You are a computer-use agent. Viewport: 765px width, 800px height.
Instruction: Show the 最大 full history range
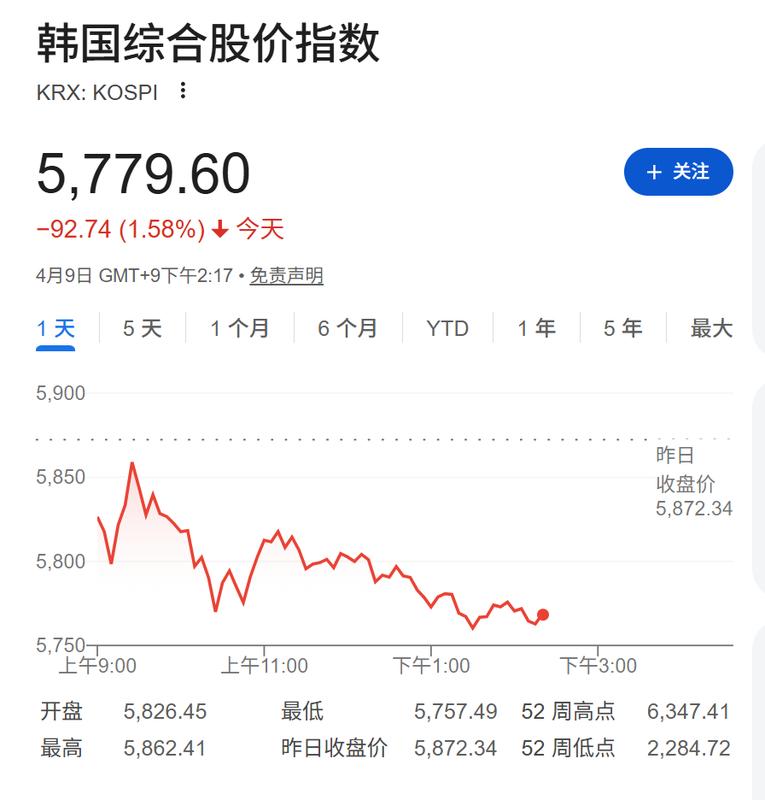(x=711, y=328)
